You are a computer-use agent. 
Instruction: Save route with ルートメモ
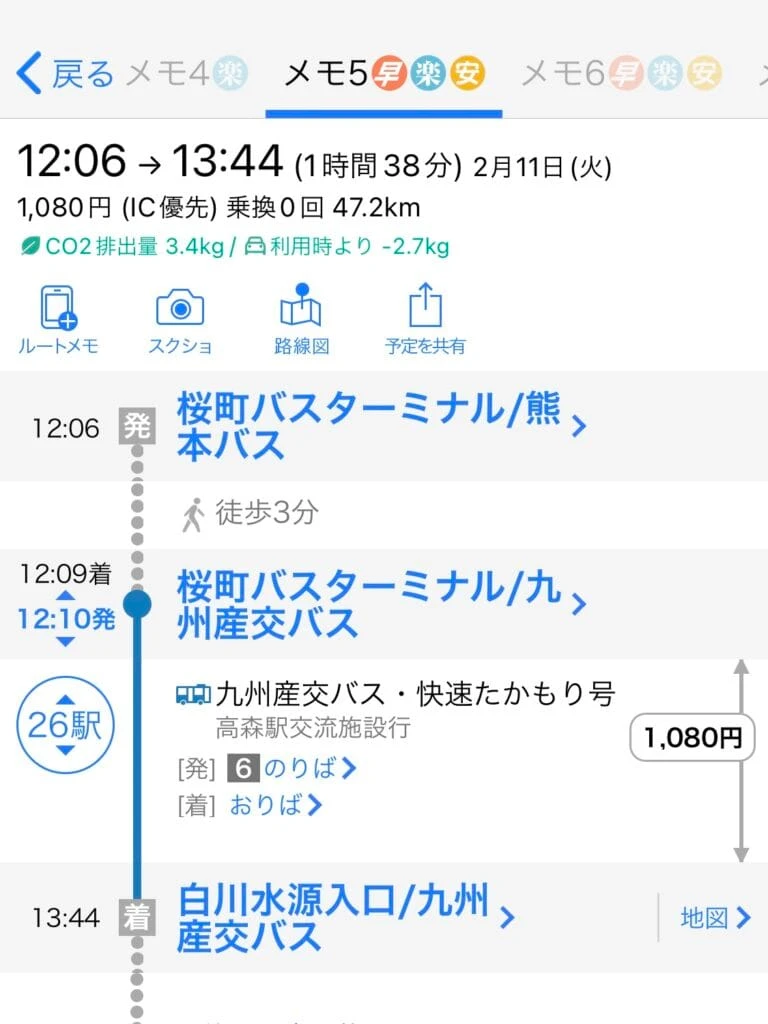[x=58, y=320]
